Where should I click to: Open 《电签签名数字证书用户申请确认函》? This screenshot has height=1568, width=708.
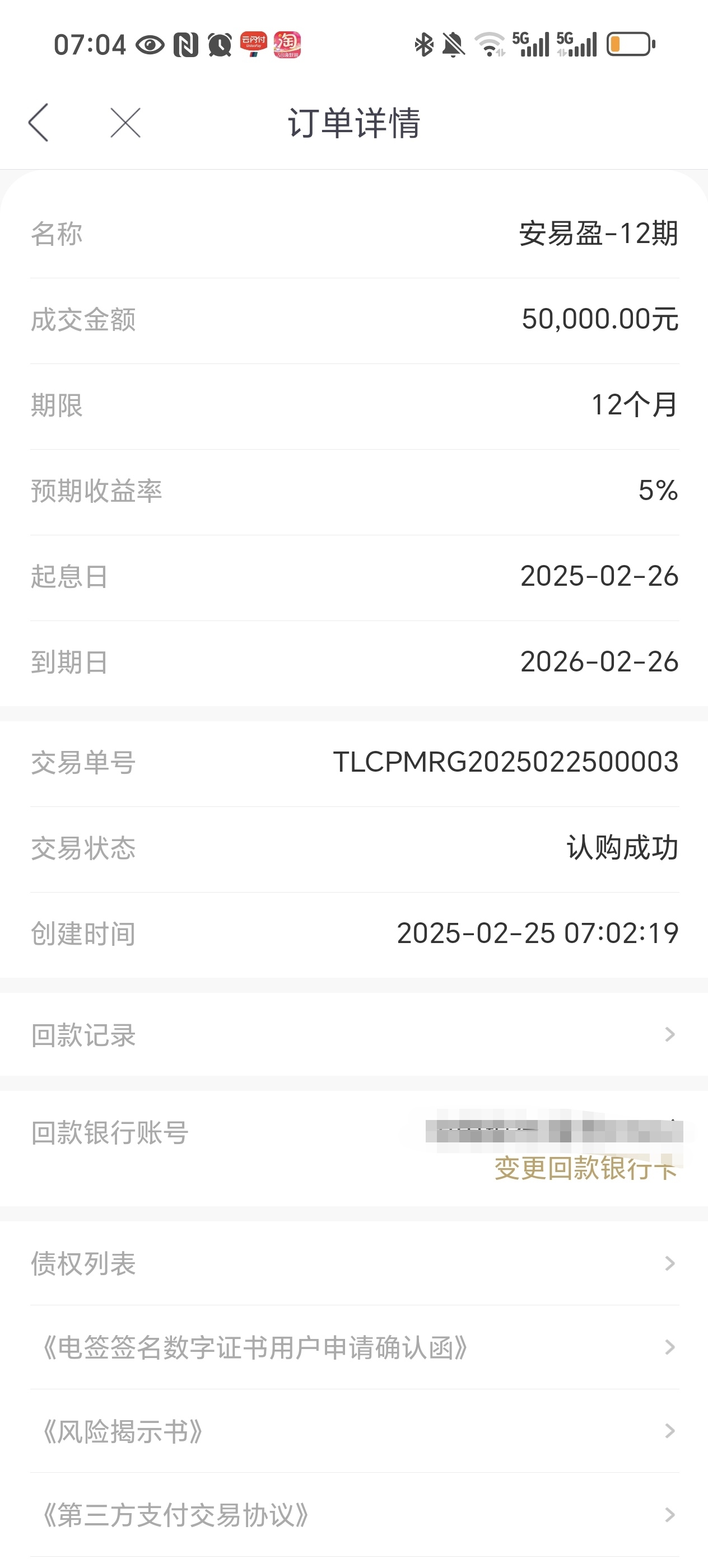coord(353,1347)
